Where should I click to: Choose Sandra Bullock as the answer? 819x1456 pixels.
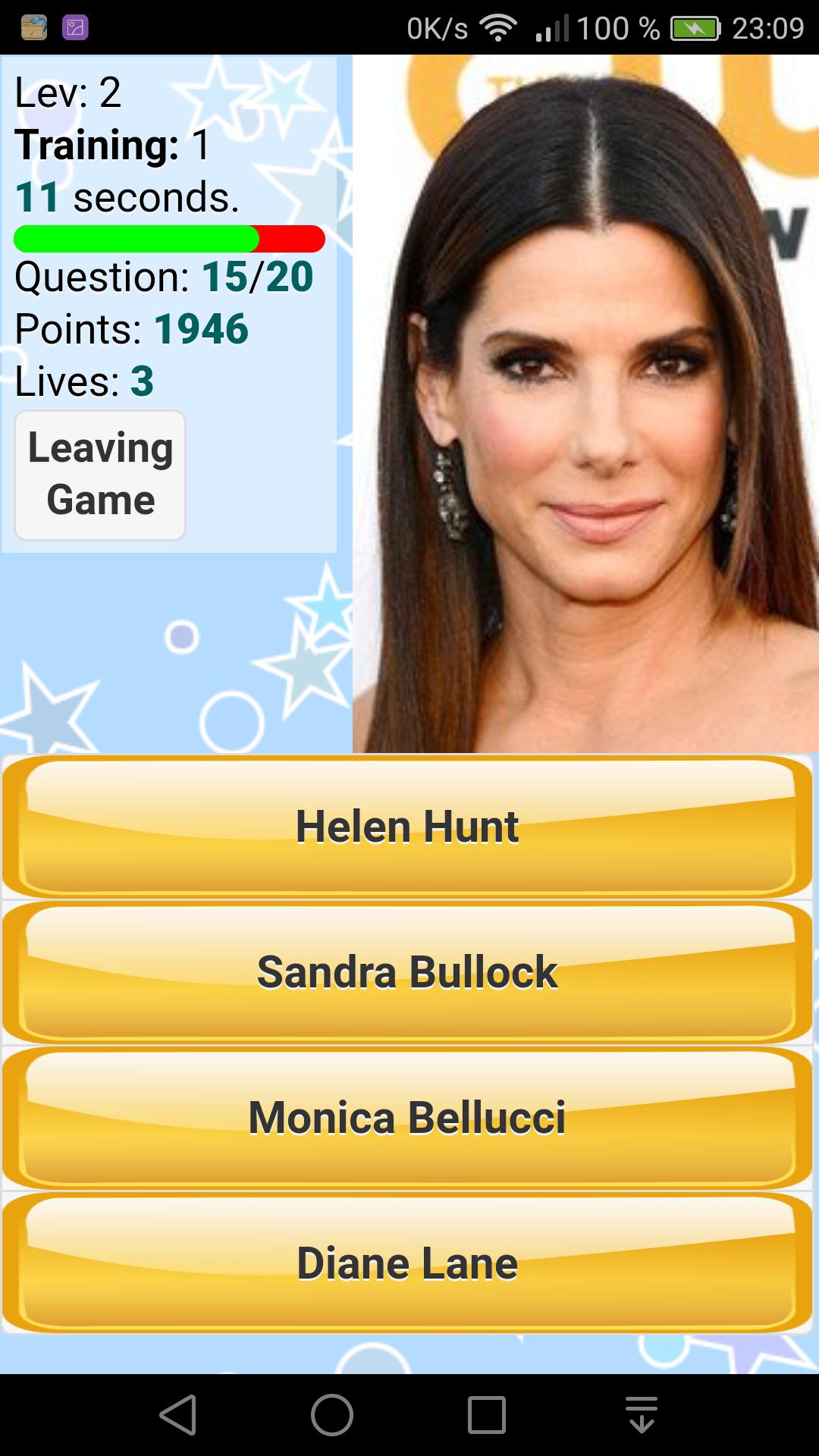[407, 972]
